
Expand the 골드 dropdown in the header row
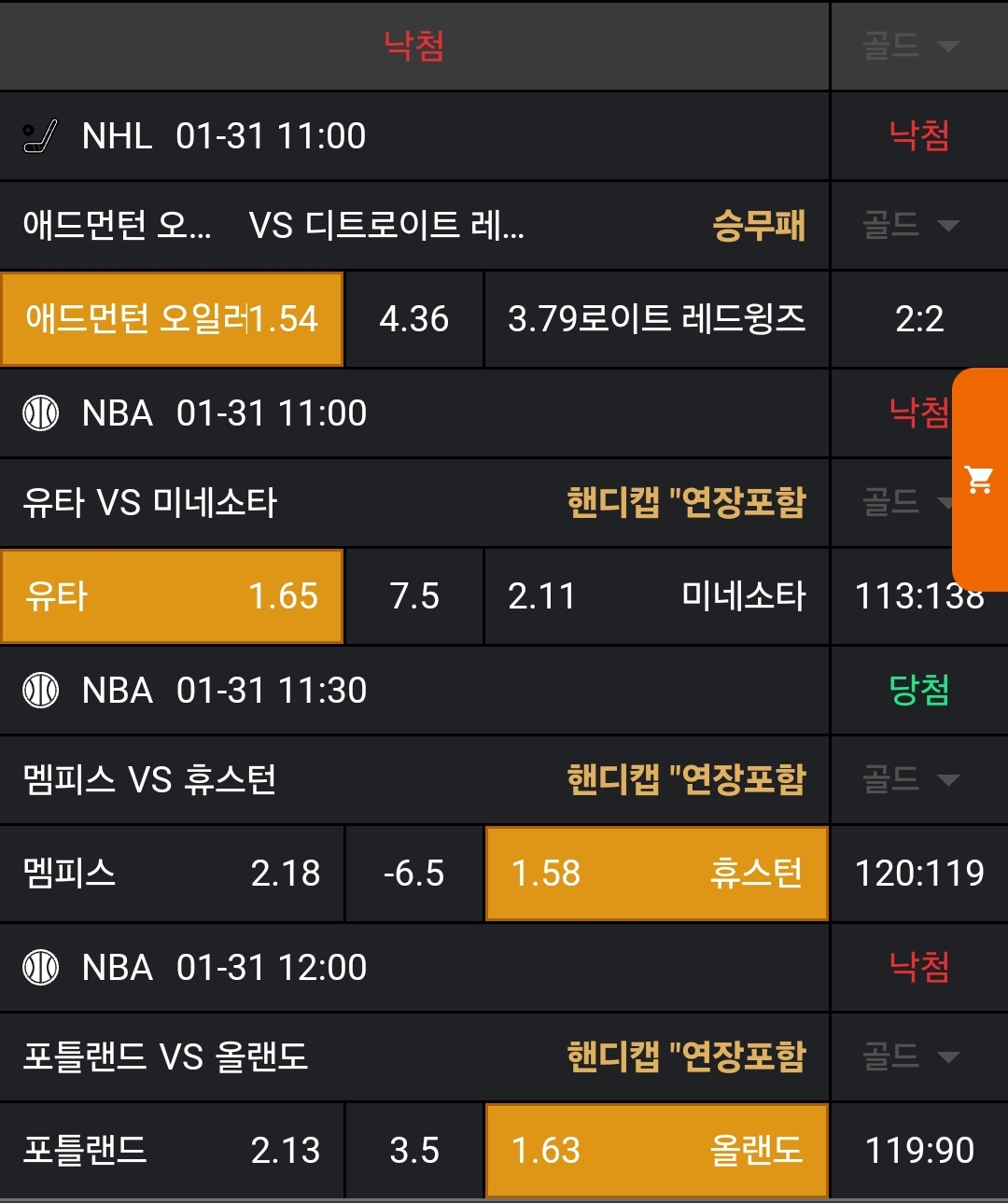click(x=911, y=46)
